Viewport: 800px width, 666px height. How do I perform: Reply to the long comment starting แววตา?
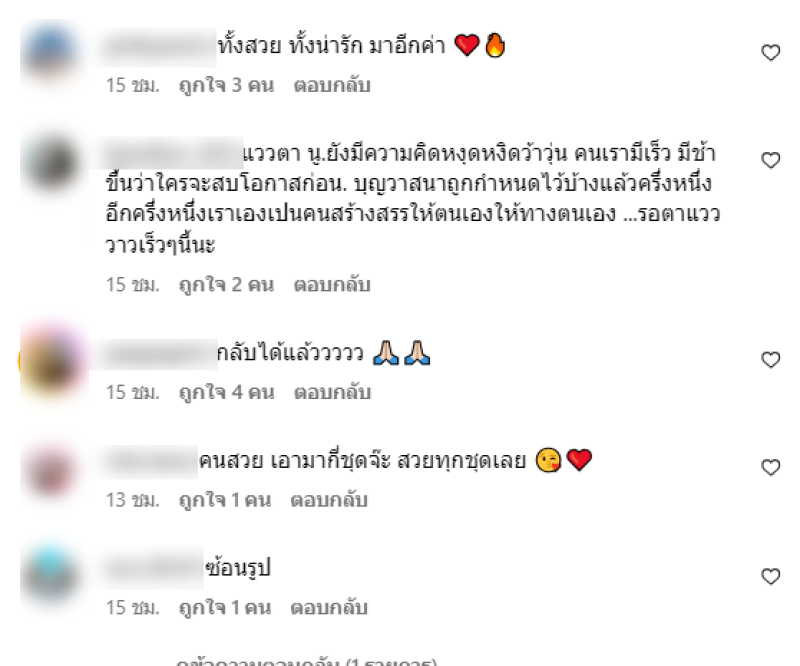pos(331,285)
